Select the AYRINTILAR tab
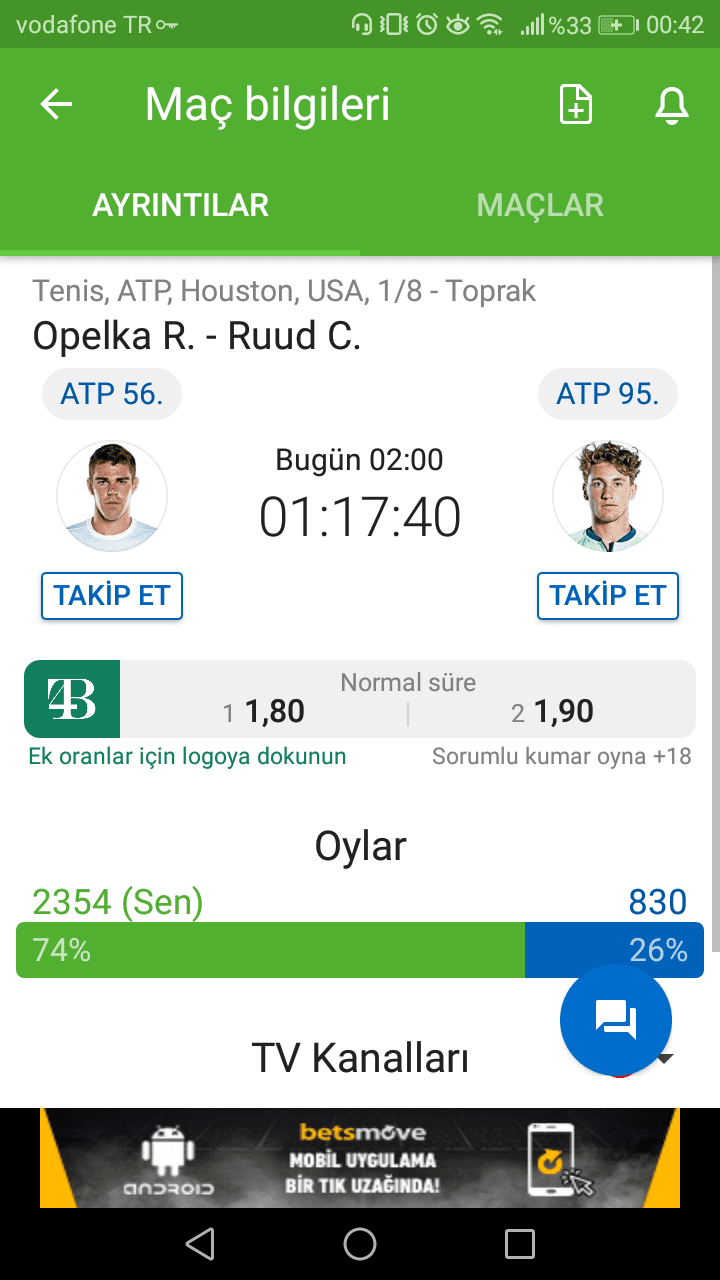720x1280 pixels. [180, 205]
